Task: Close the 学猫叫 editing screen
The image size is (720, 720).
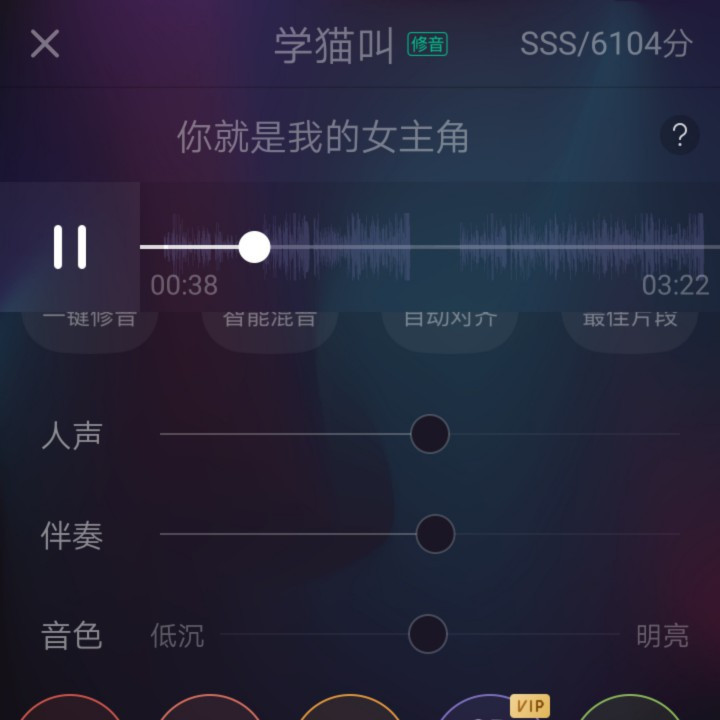Action: point(45,44)
